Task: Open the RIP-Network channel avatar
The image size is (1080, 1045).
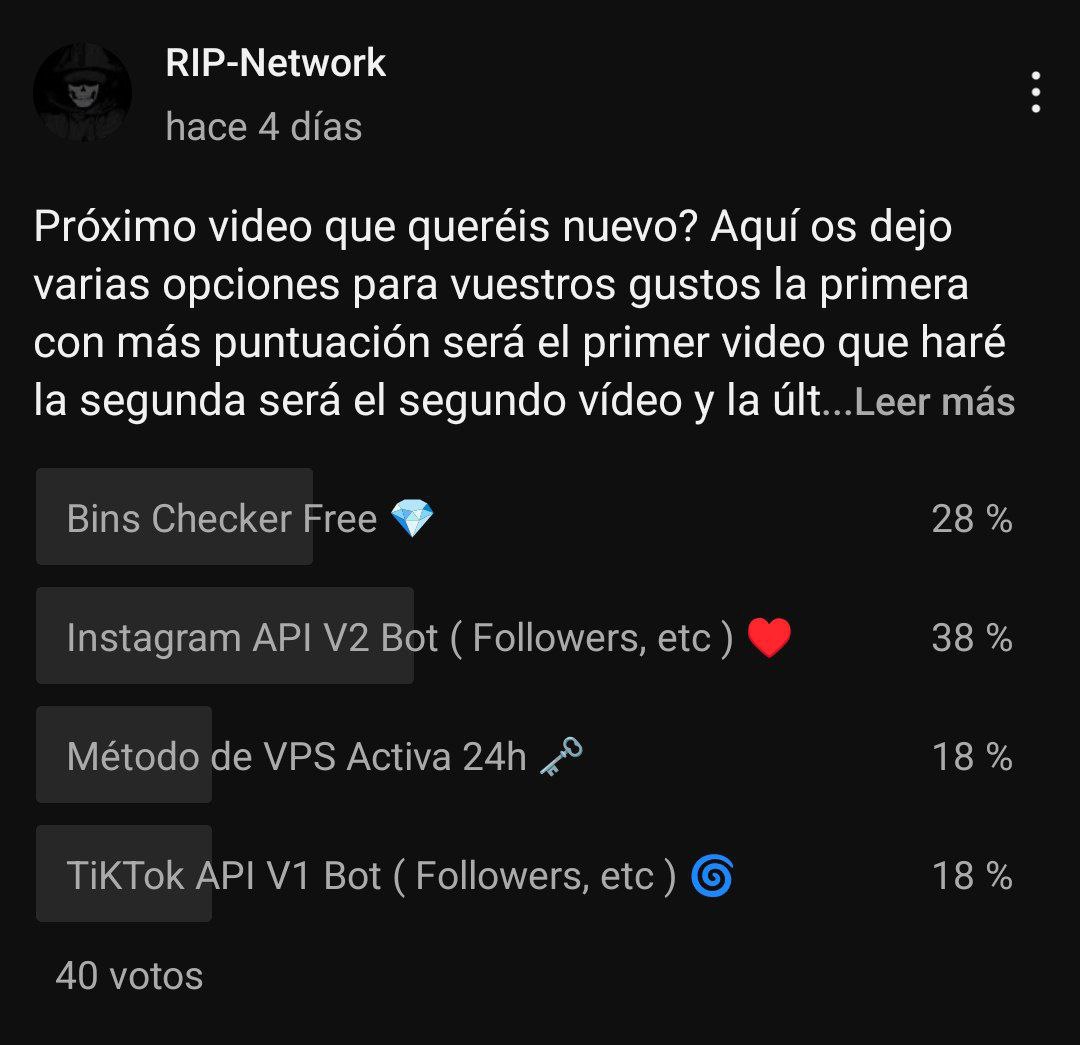Action: (x=82, y=93)
